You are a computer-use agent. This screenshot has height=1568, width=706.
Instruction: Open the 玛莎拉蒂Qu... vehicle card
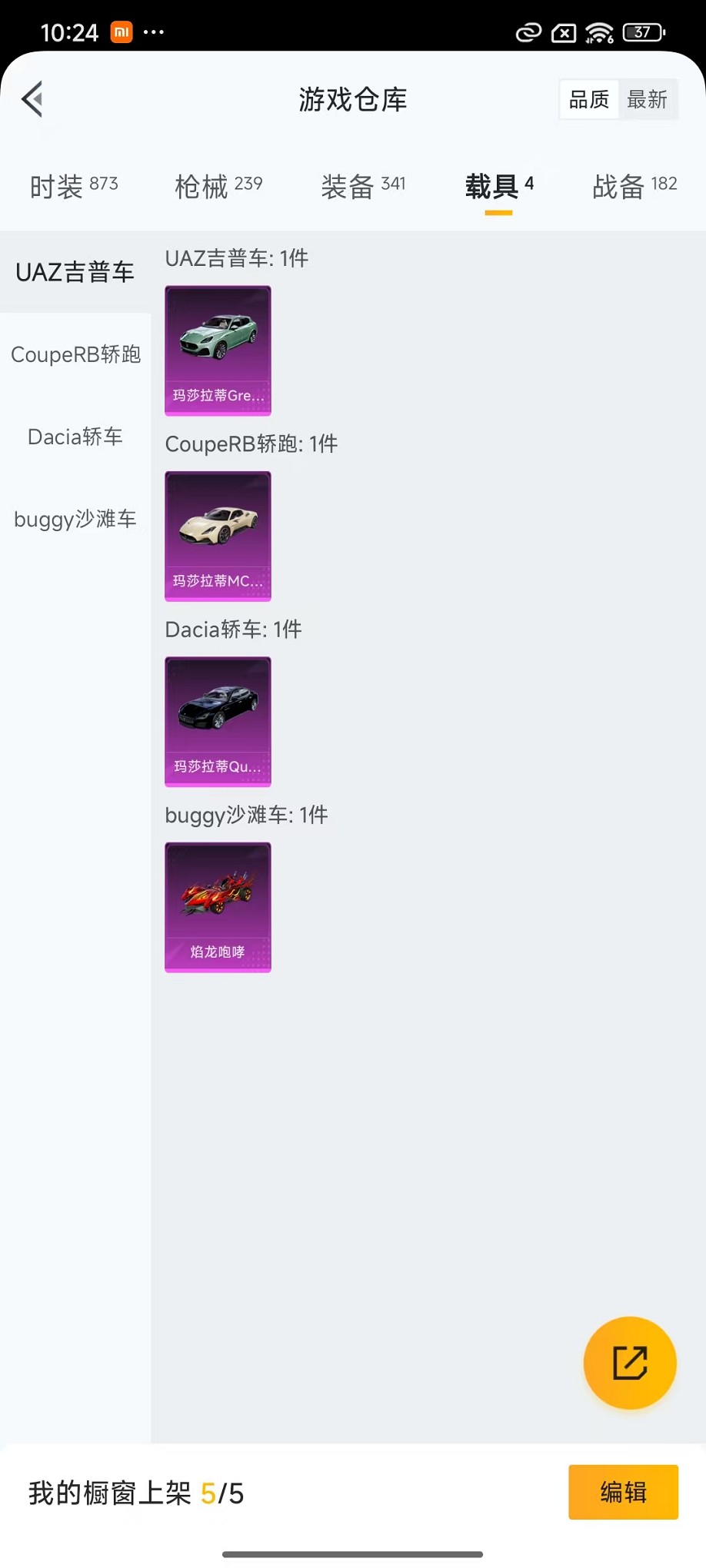[x=218, y=722]
